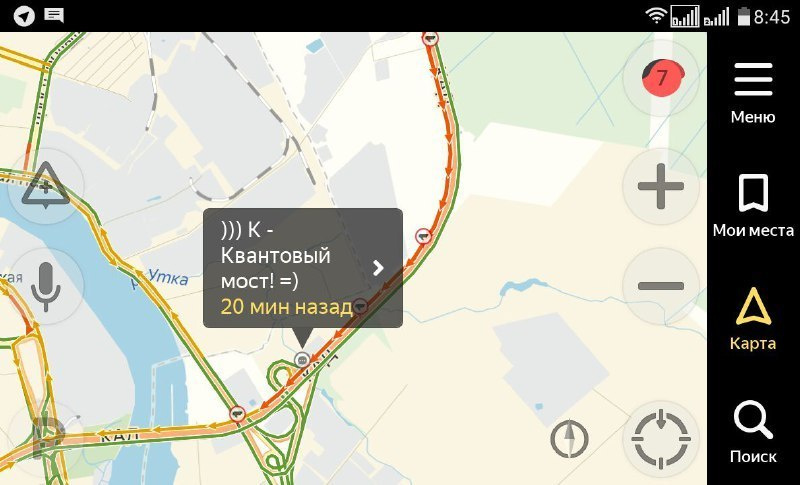
Task: Zoom in the map with plus button
Action: tap(660, 186)
